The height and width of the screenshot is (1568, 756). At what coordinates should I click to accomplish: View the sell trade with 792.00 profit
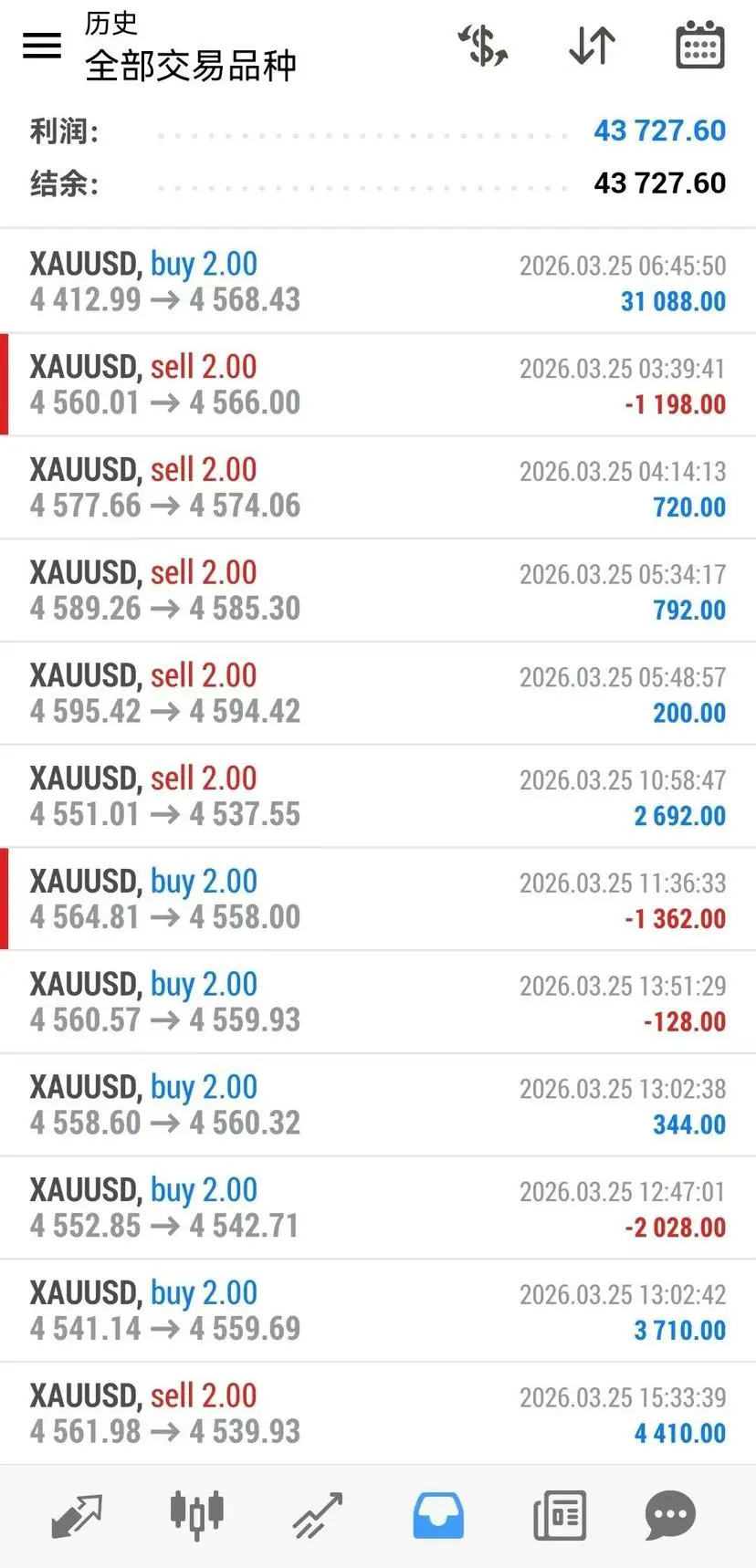pyautogui.click(x=378, y=591)
